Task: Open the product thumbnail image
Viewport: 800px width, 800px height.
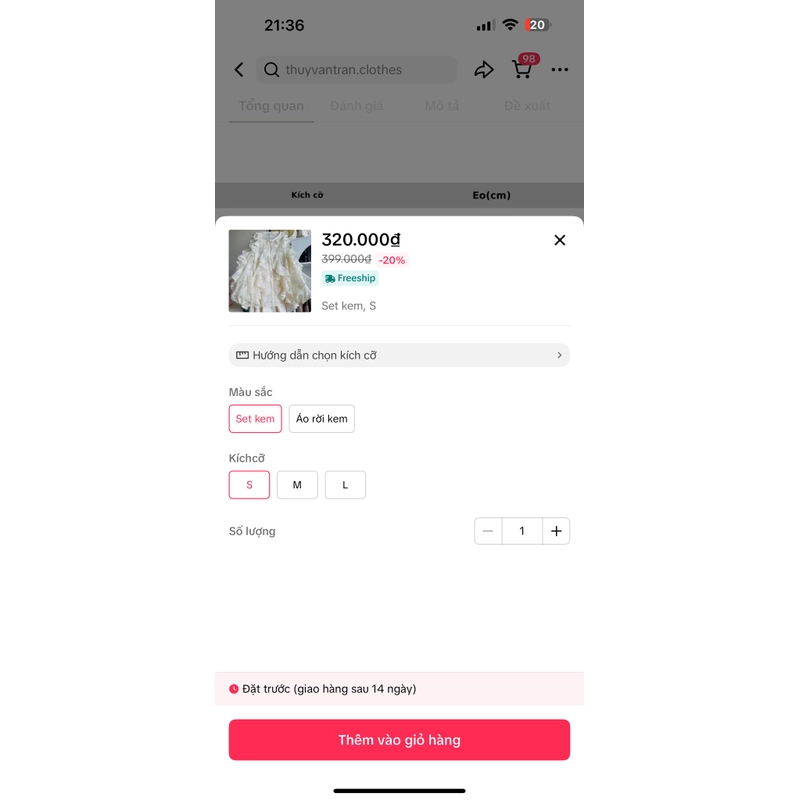Action: 270,271
